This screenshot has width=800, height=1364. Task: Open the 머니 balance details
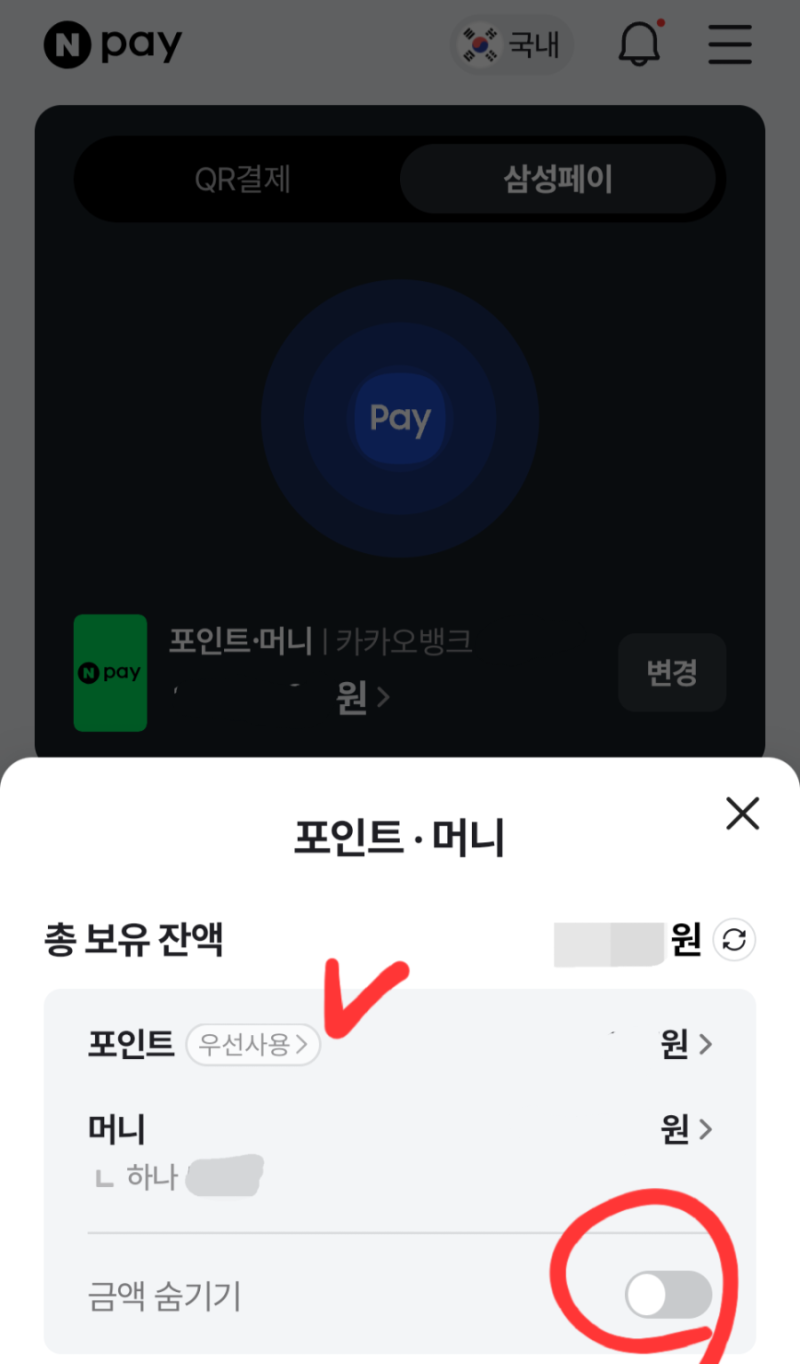(400, 1130)
